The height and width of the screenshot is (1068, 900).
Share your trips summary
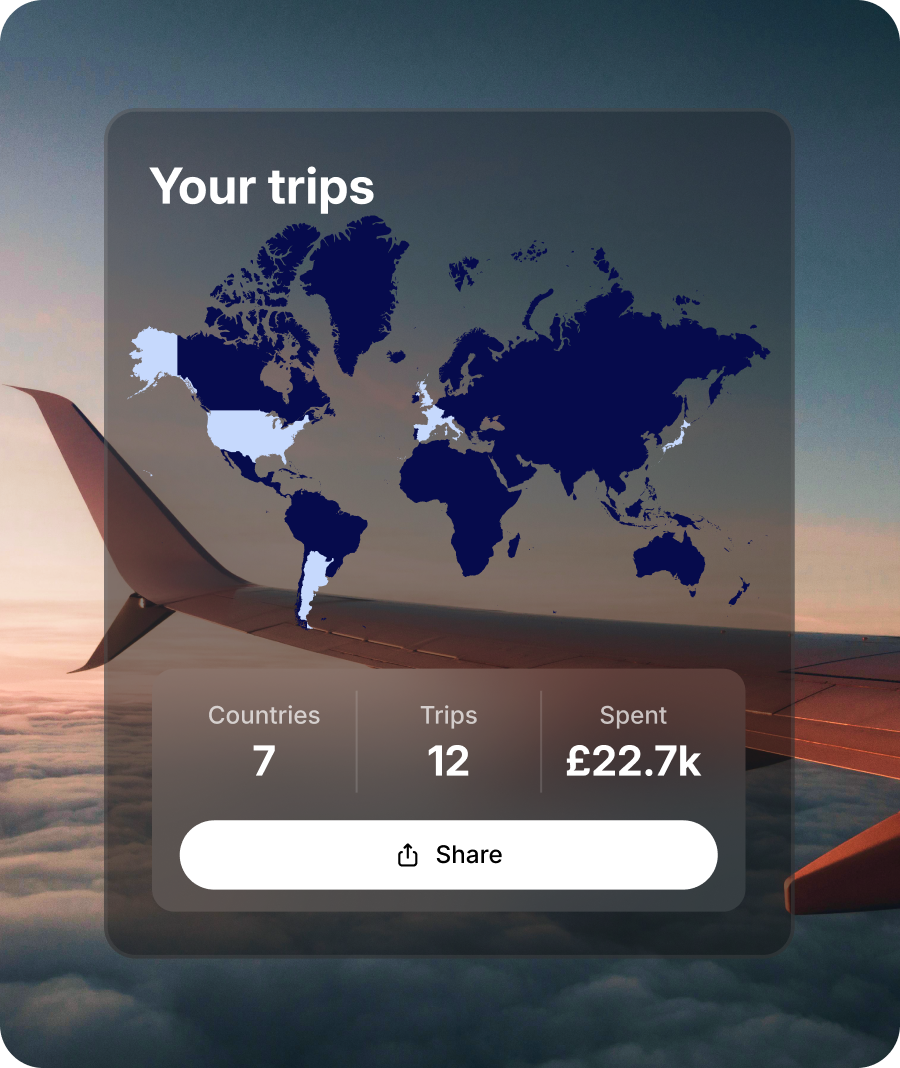(x=448, y=855)
